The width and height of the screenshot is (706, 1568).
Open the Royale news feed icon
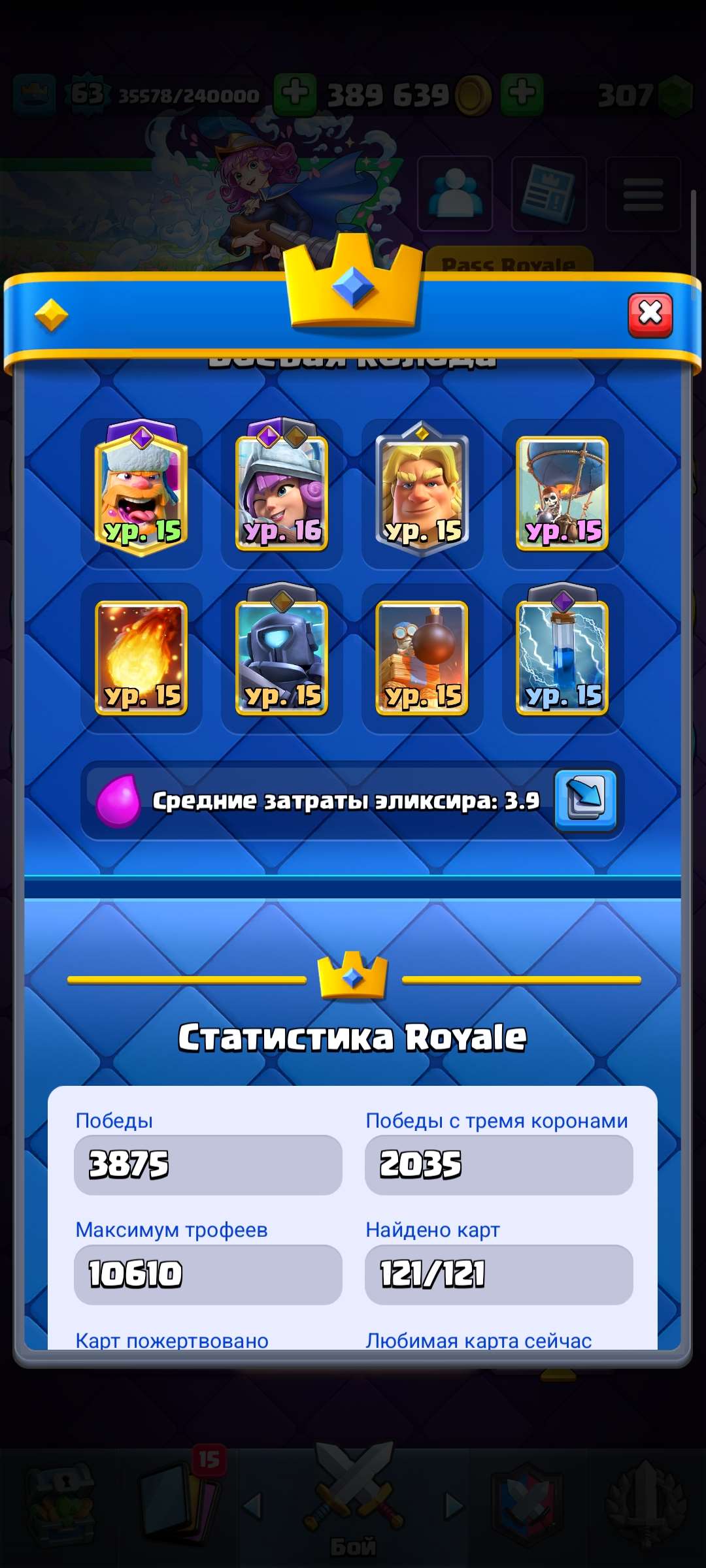549,193
